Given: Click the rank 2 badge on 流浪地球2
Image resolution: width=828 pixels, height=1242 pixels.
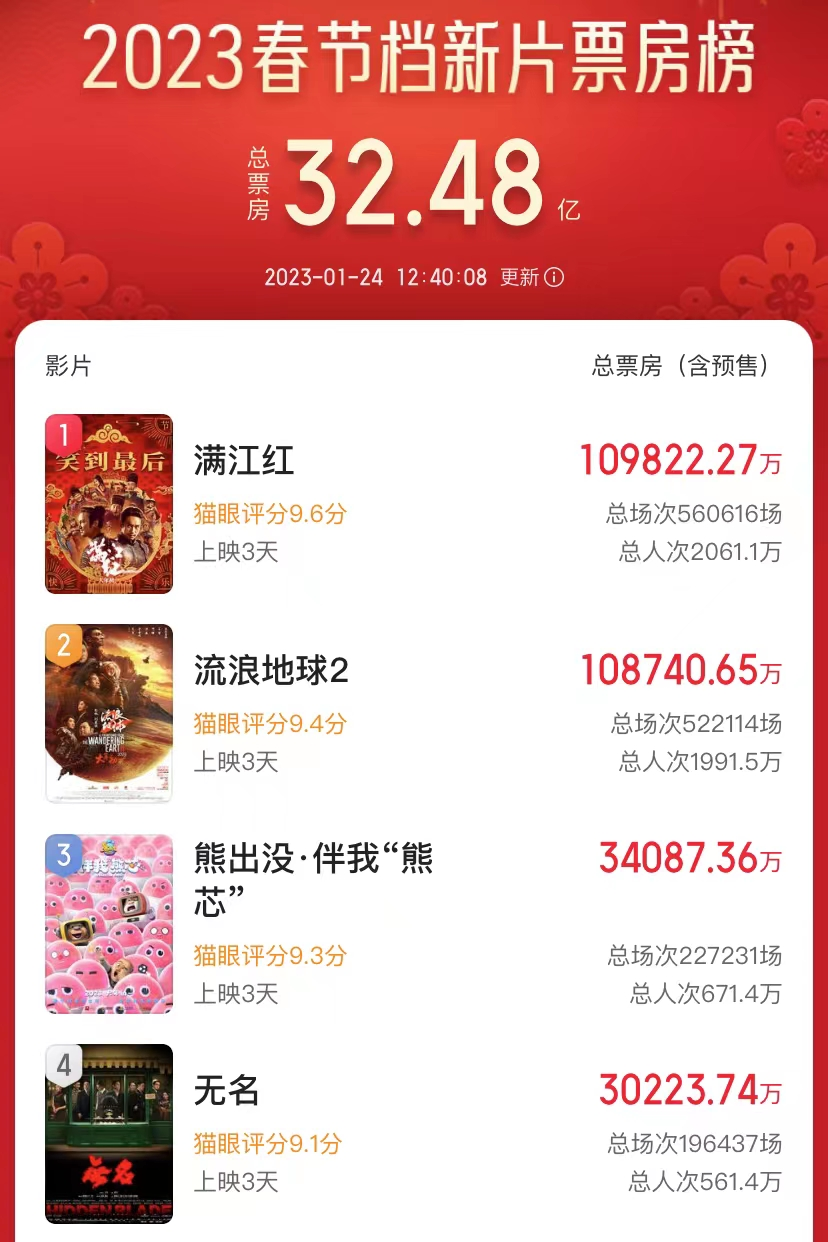Looking at the screenshot, I should 63,644.
